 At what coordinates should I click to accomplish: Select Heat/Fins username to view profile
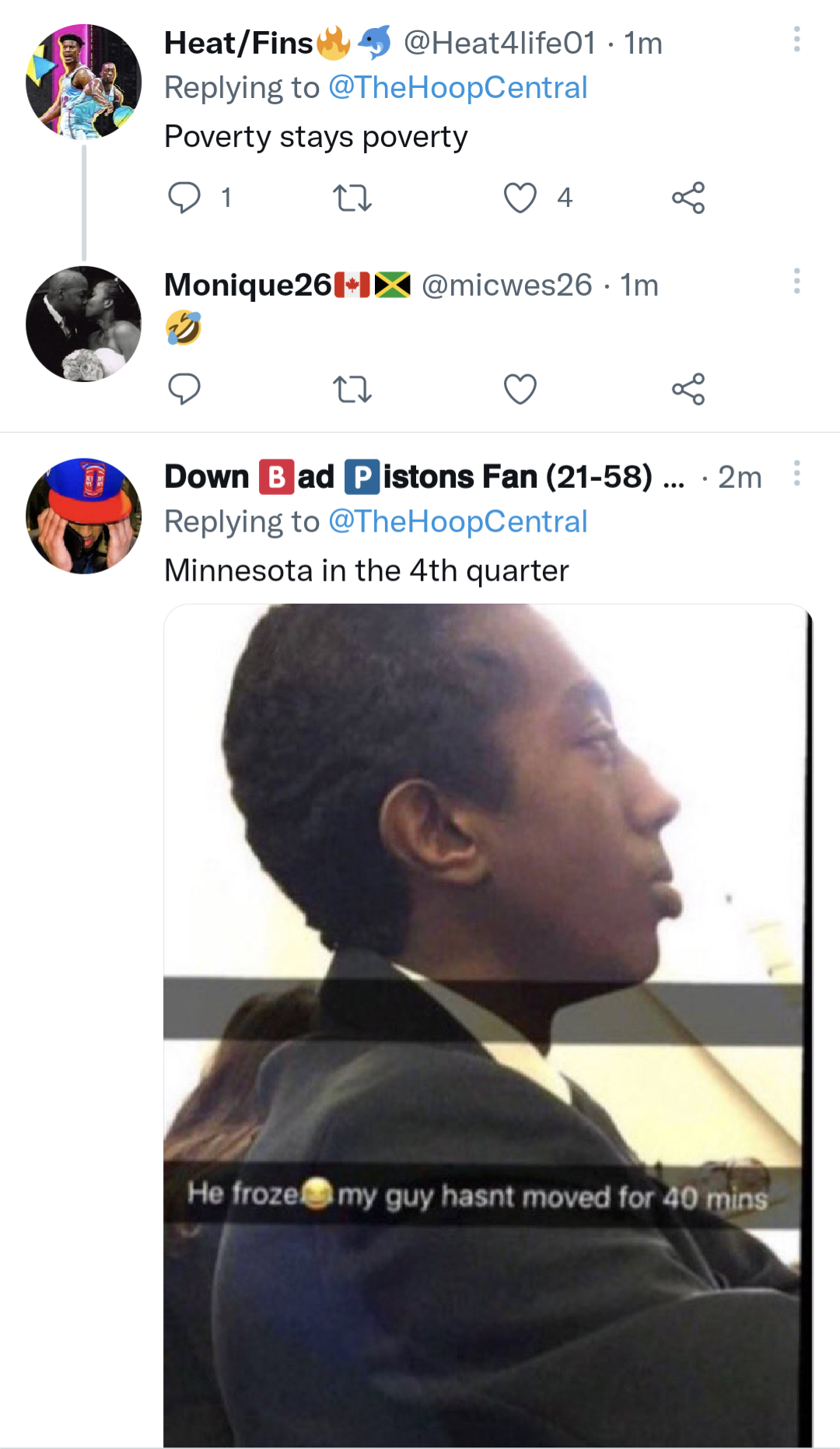click(x=233, y=43)
